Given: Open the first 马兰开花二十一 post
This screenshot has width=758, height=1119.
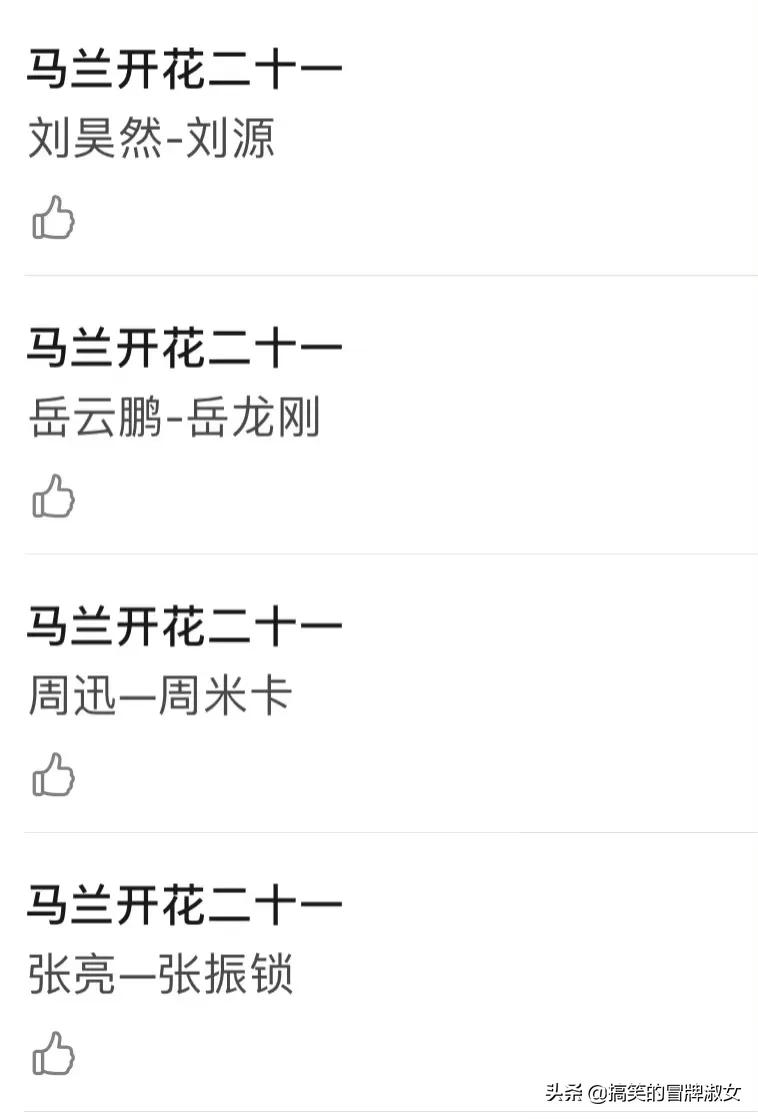Looking at the screenshot, I should point(186,68).
